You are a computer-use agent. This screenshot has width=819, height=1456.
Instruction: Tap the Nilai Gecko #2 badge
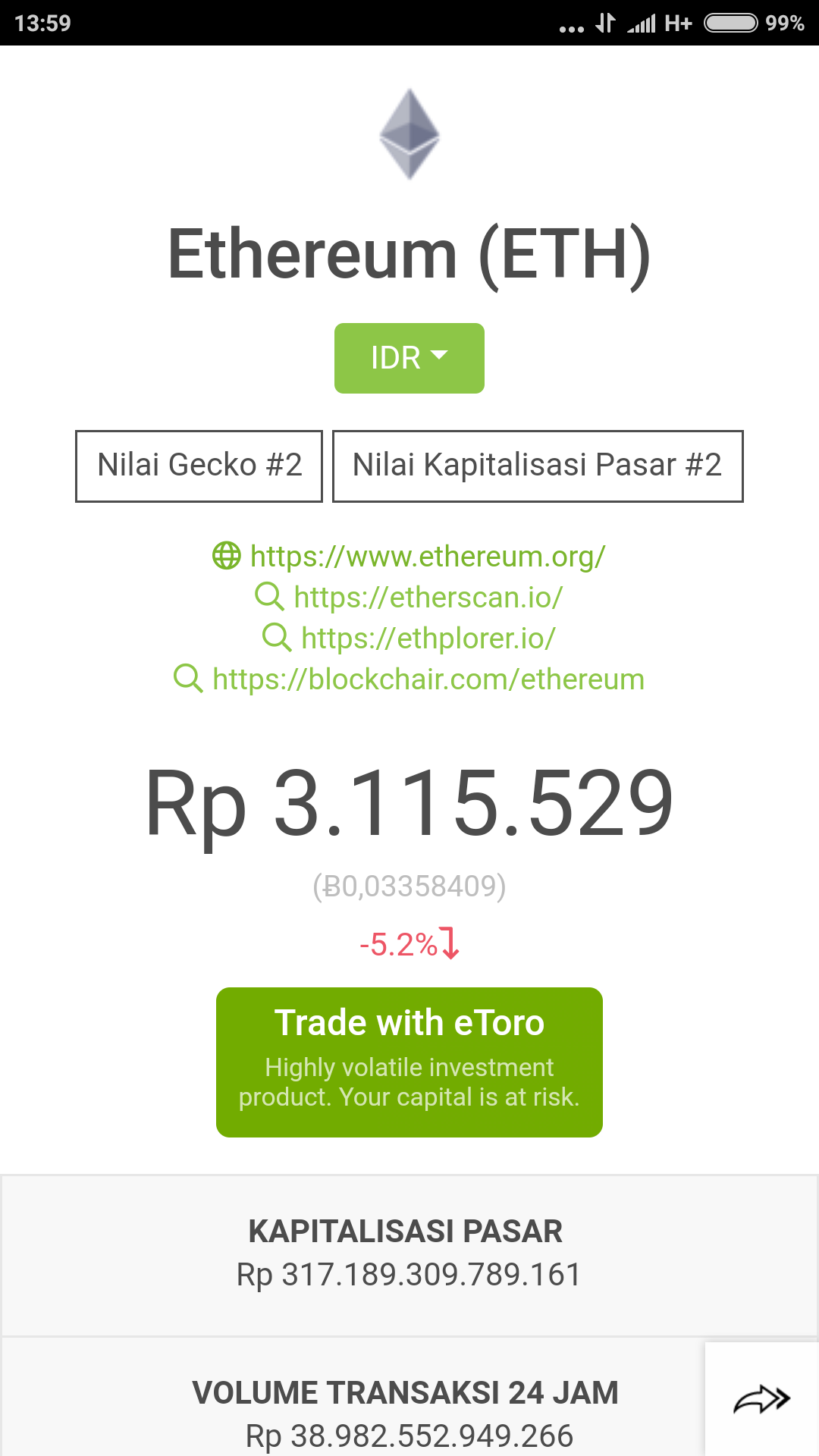tap(199, 466)
